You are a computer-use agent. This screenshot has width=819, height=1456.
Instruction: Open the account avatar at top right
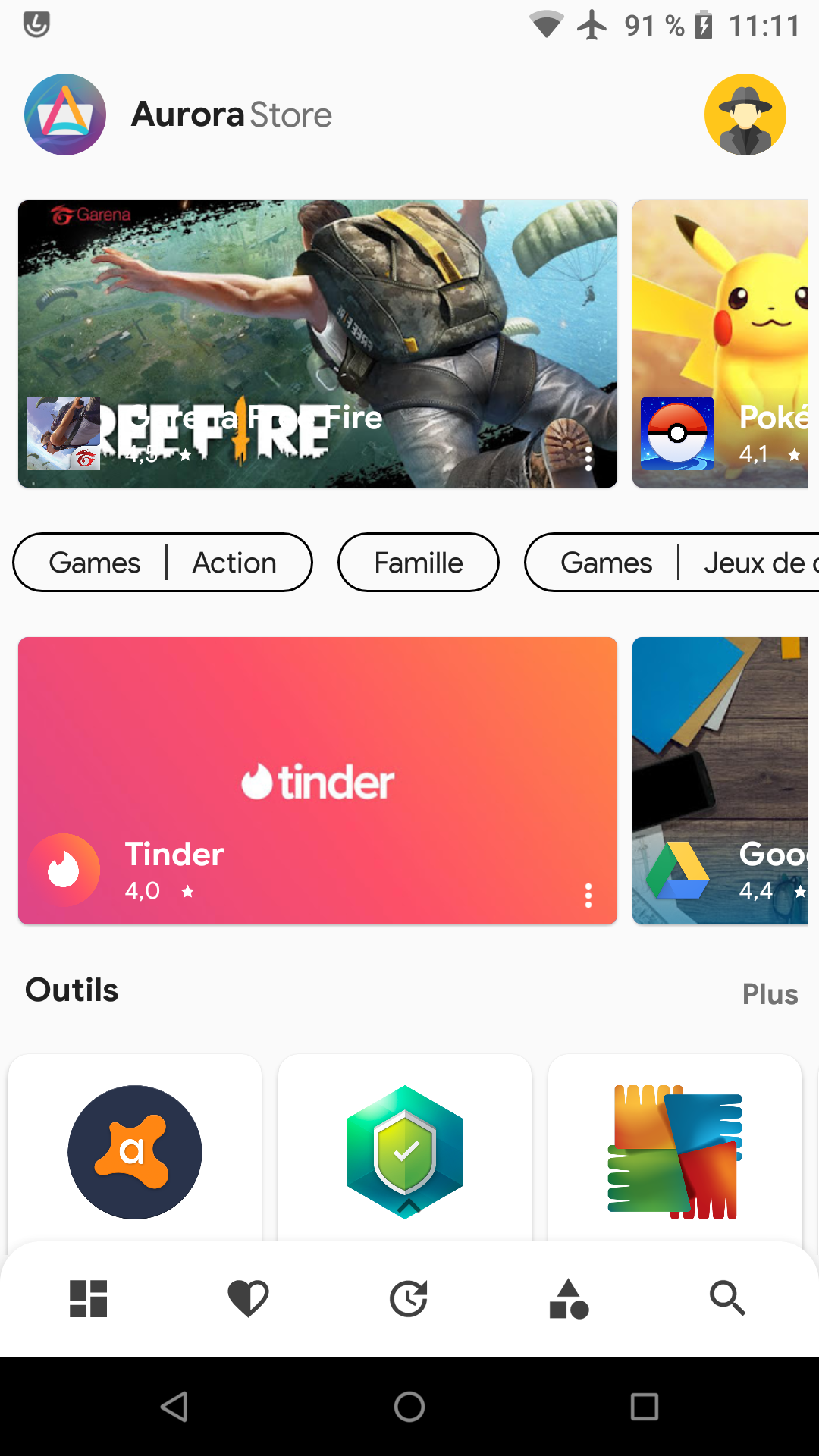[745, 115]
